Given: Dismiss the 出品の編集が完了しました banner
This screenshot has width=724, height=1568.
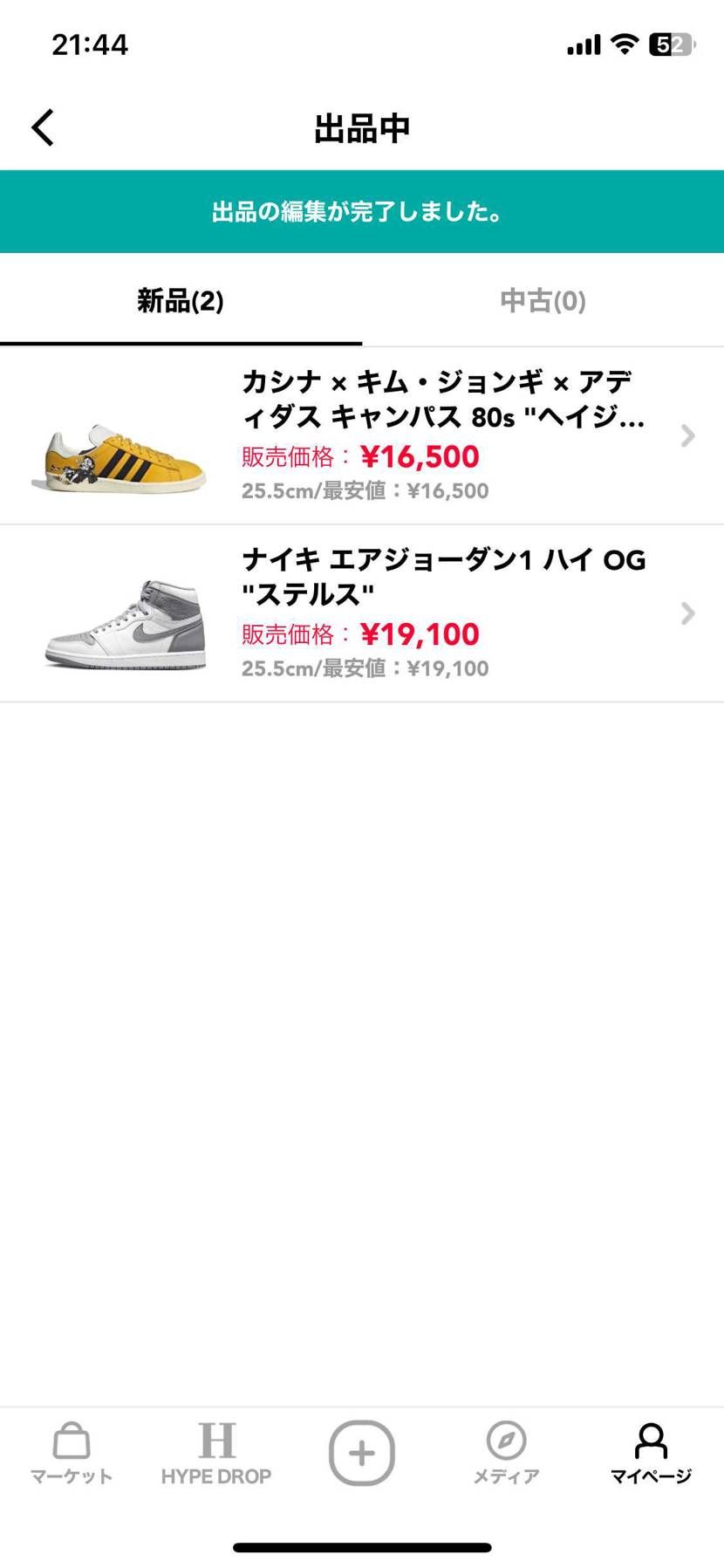Looking at the screenshot, I should coord(361,211).
